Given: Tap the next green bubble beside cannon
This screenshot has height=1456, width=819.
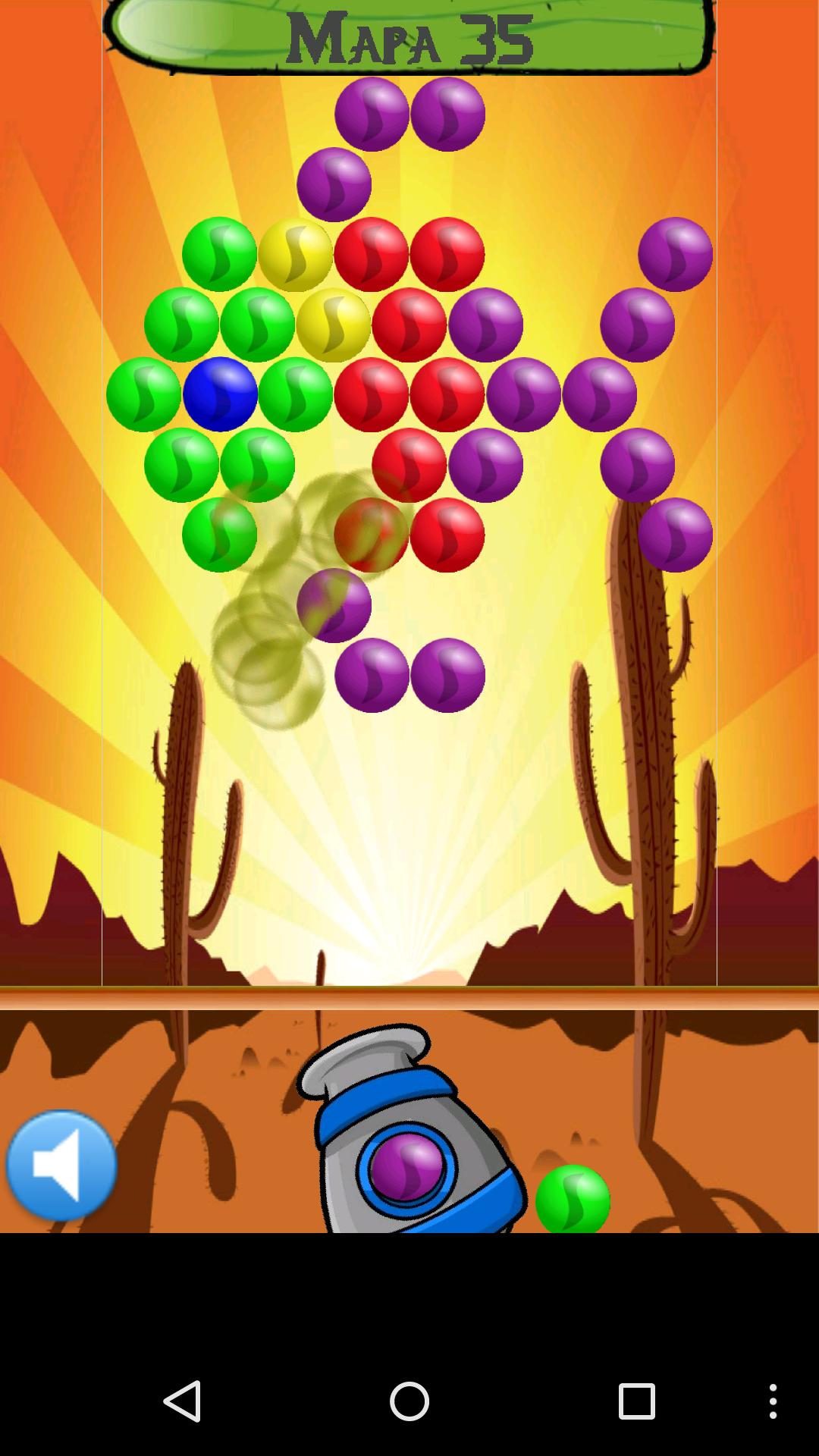Looking at the screenshot, I should point(573,1200).
